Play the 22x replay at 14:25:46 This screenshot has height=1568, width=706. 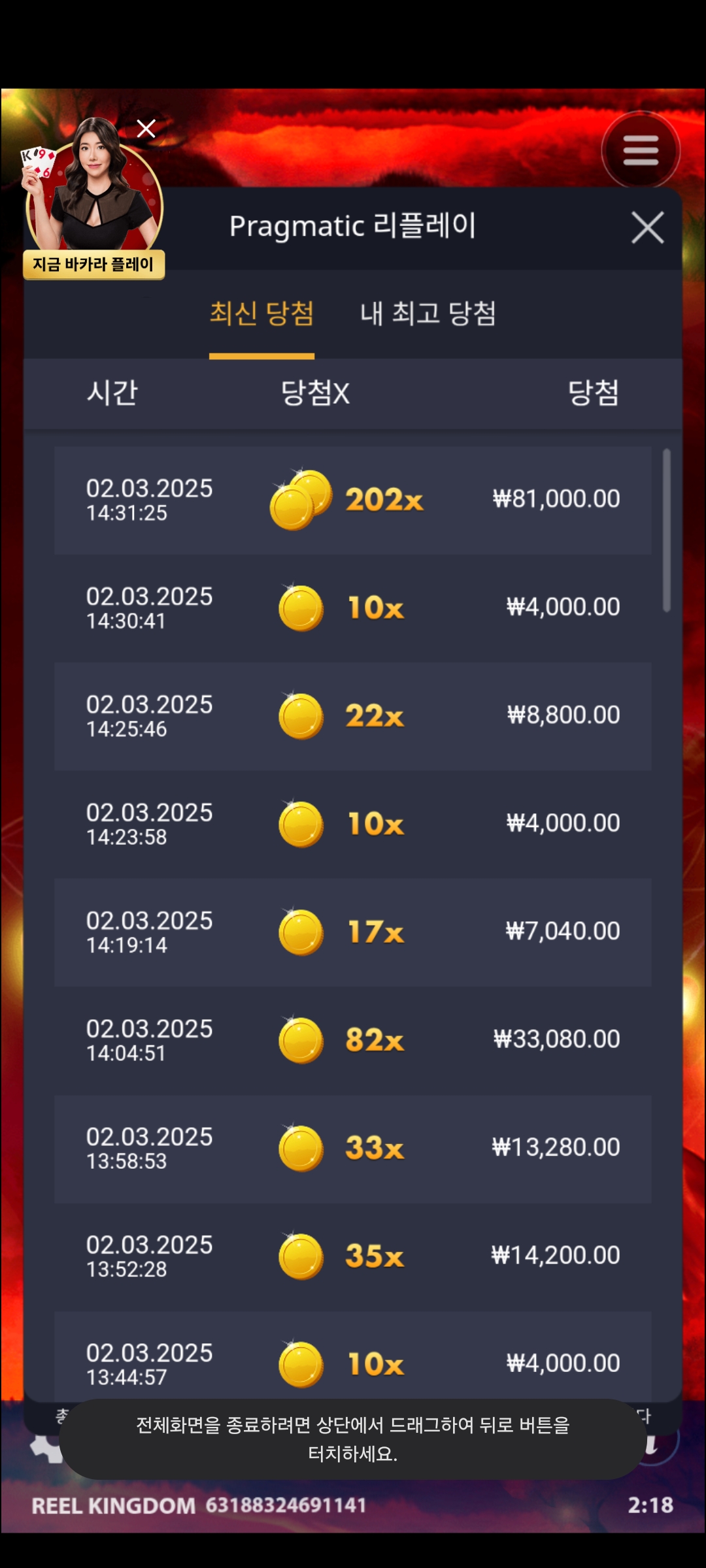(352, 716)
